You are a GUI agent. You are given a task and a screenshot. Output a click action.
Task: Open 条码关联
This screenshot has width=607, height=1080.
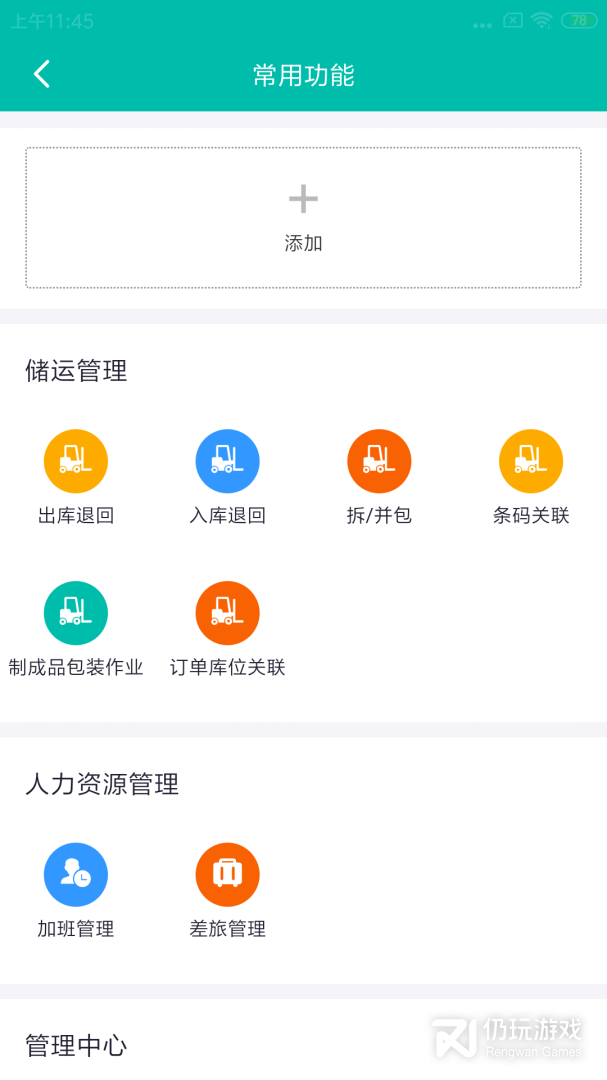pos(531,477)
